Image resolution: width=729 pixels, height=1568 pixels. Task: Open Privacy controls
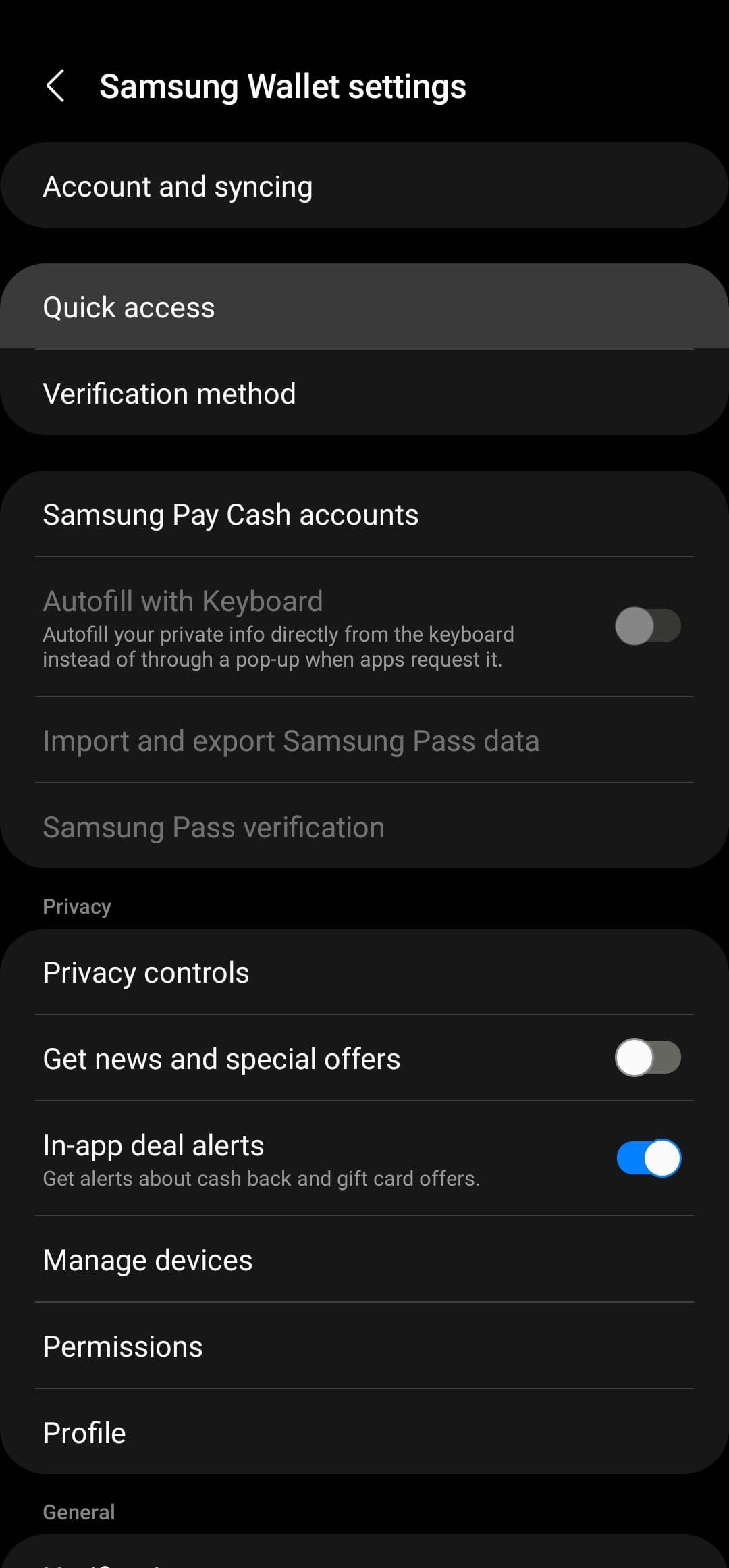click(364, 972)
